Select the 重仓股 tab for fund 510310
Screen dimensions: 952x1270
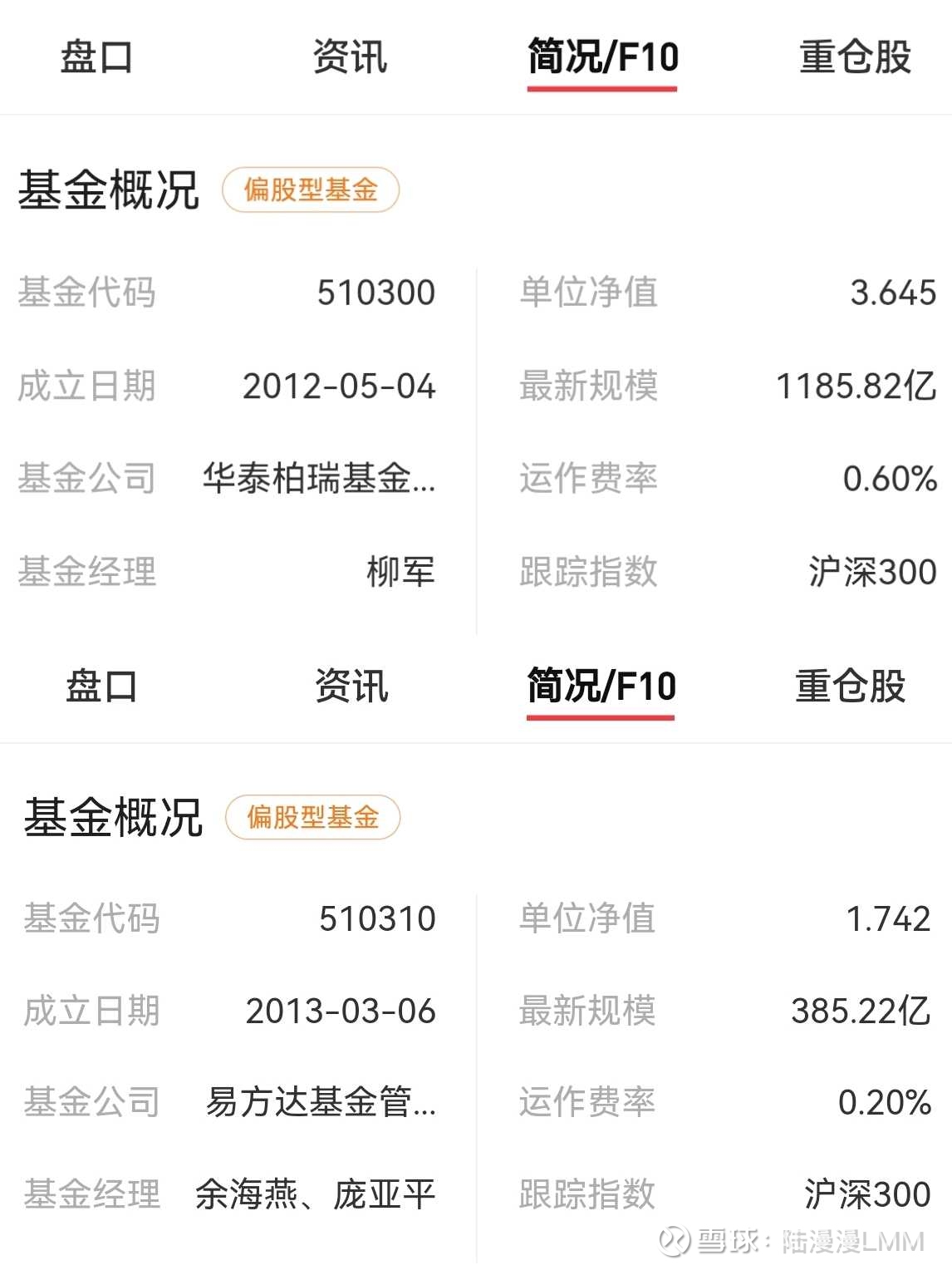coord(851,686)
